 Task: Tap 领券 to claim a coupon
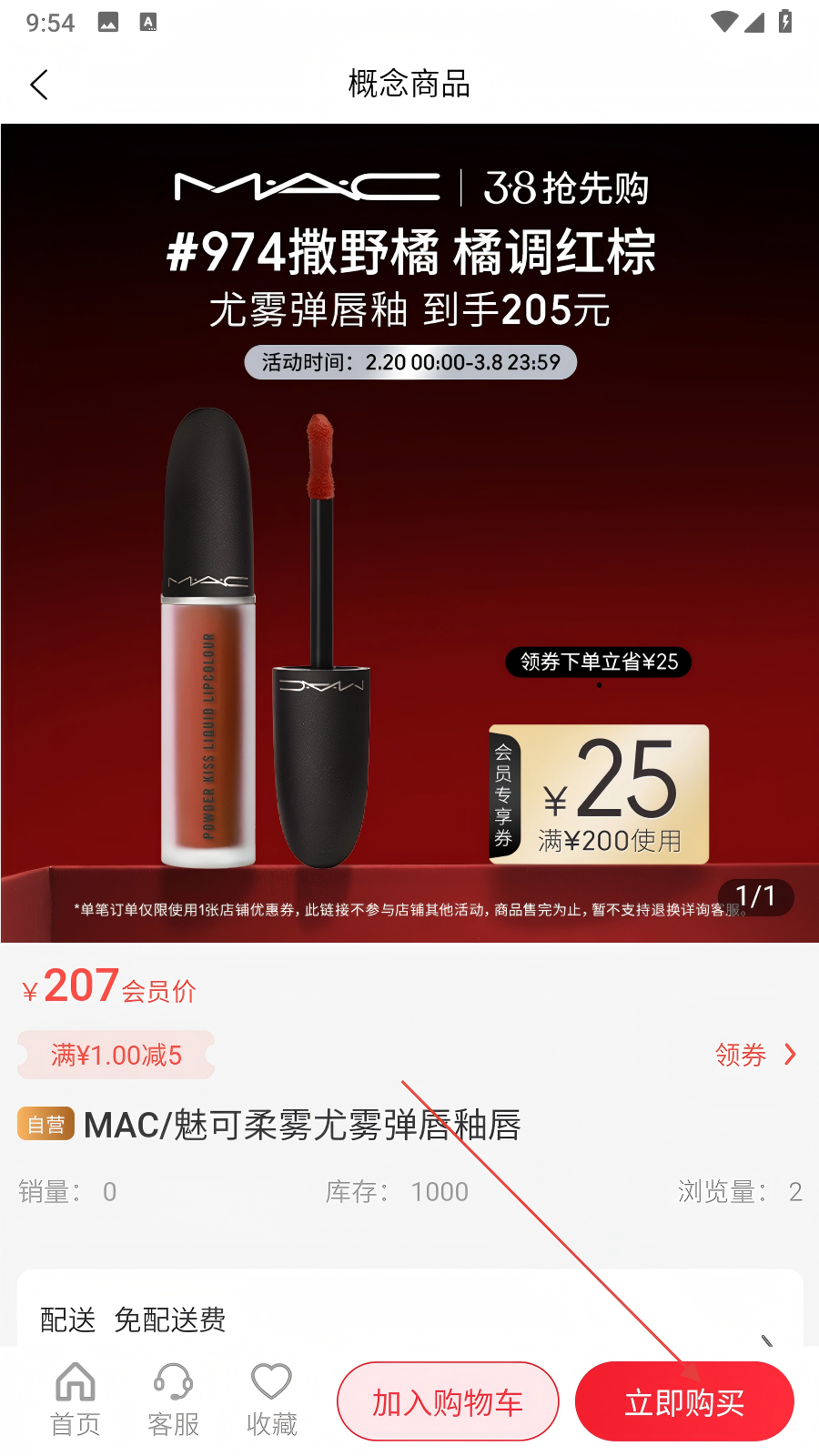(755, 1055)
